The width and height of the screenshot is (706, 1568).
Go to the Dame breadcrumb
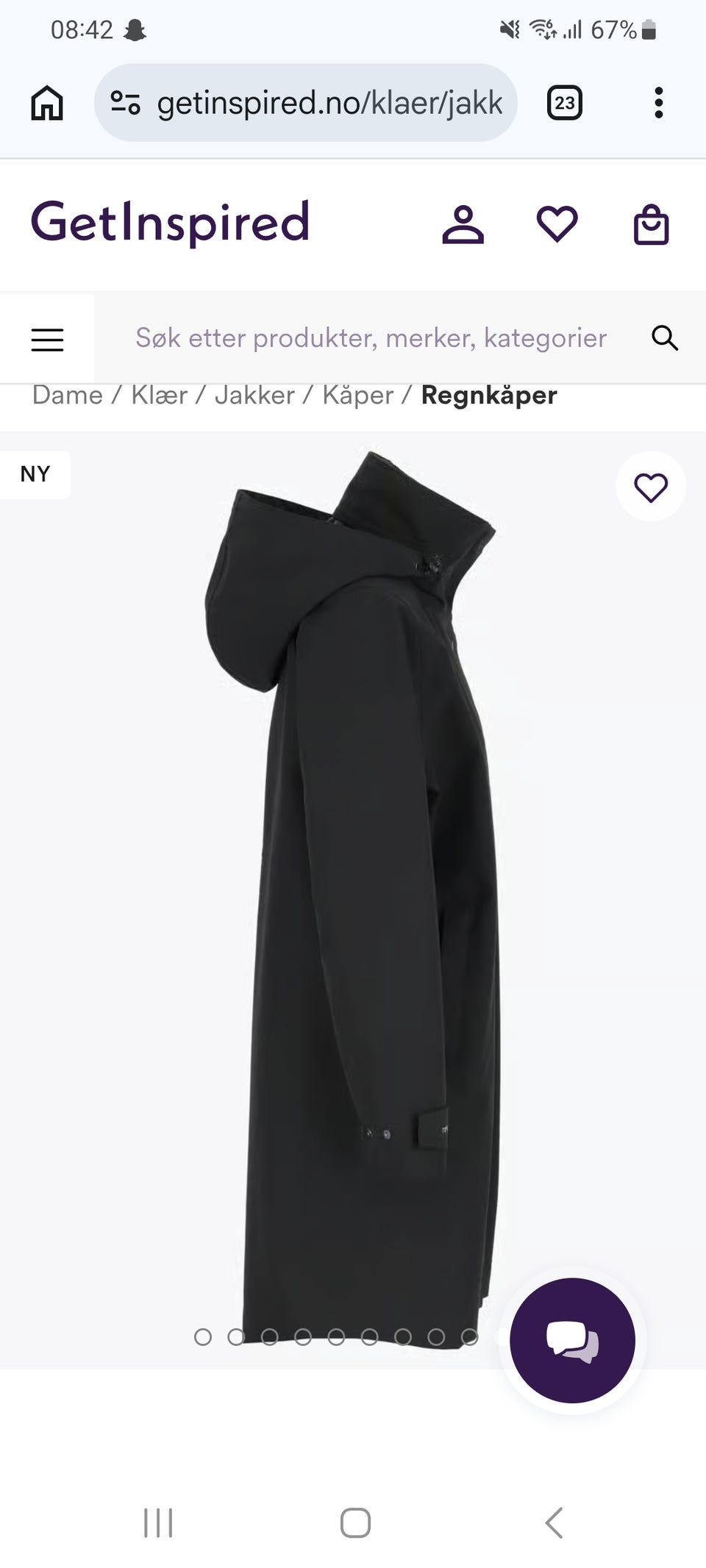coord(68,395)
